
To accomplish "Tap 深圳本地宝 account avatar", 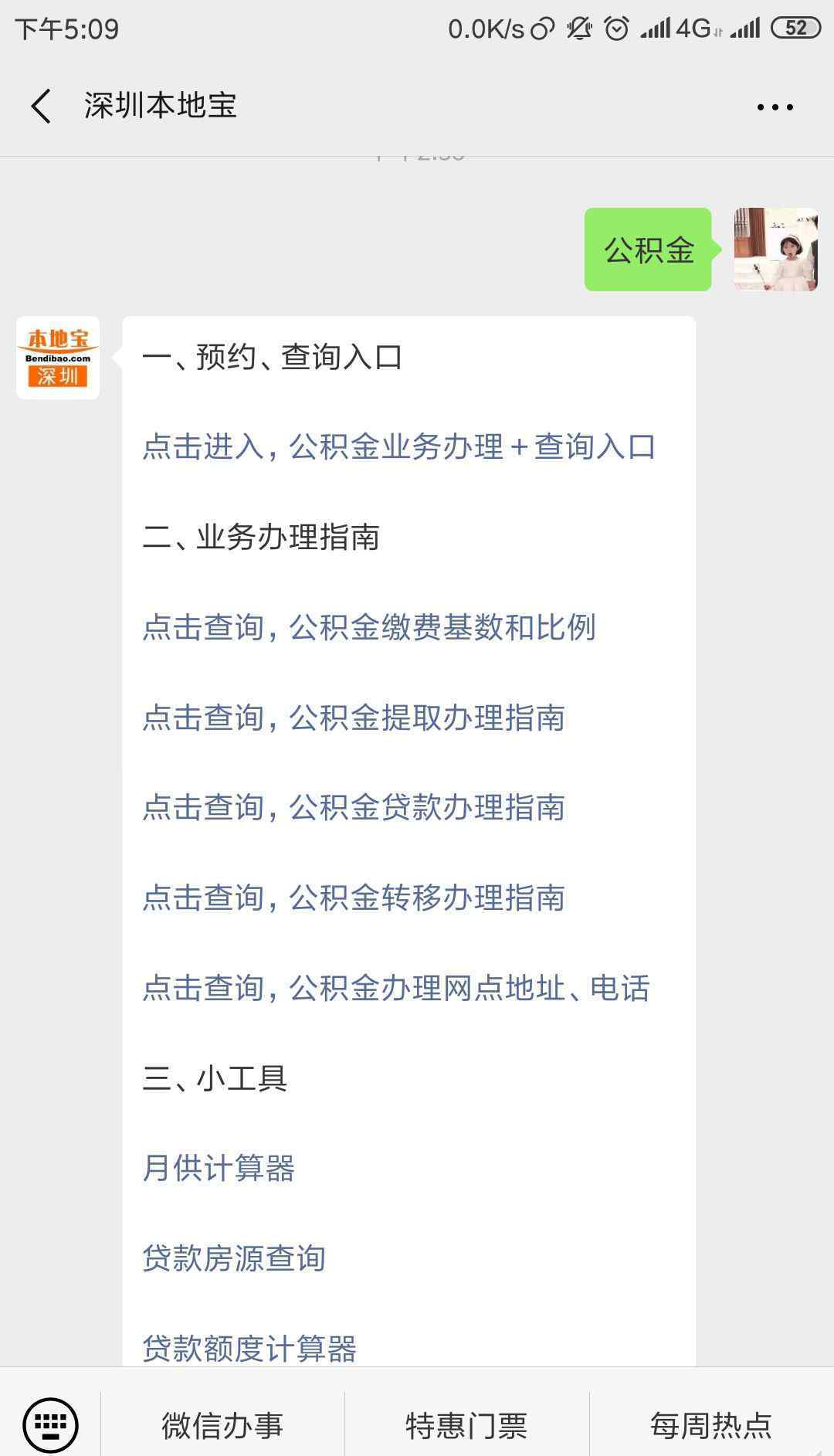I will coord(58,358).
